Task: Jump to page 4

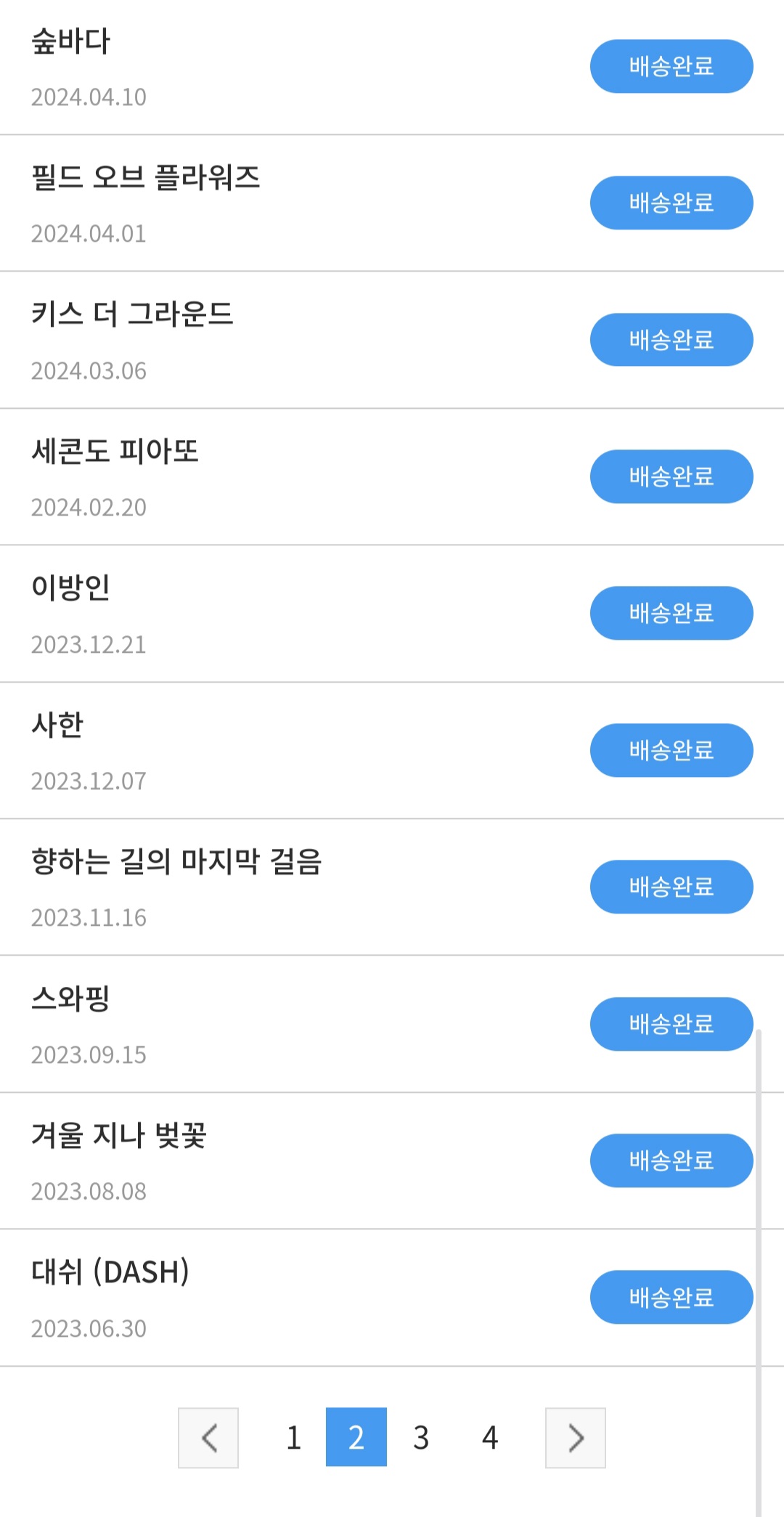Action: point(490,1438)
